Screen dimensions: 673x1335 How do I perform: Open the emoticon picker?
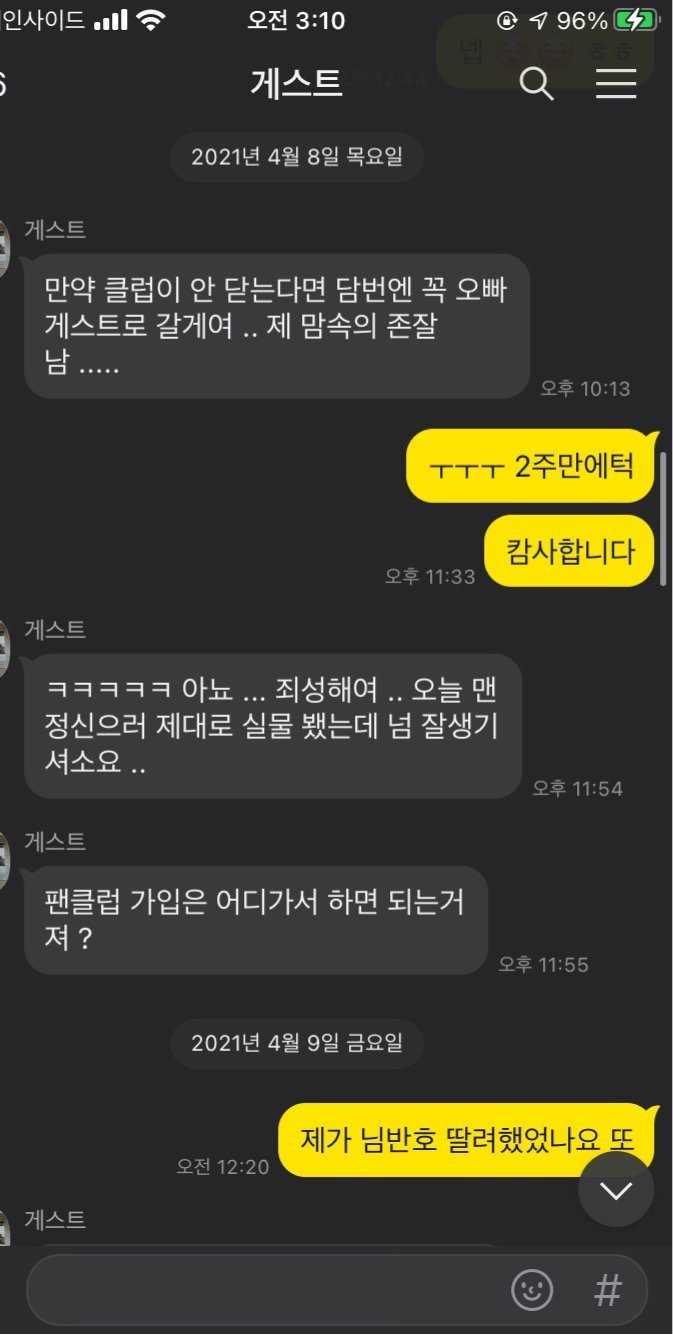pyautogui.click(x=532, y=1290)
